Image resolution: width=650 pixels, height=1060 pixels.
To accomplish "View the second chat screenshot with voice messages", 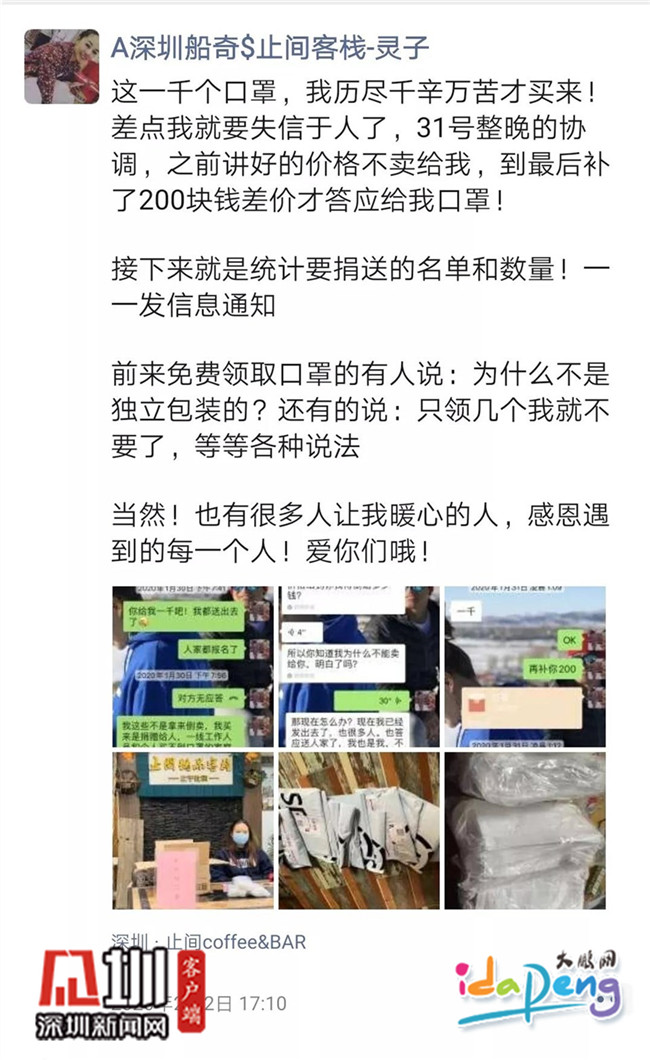I will pyautogui.click(x=358, y=667).
